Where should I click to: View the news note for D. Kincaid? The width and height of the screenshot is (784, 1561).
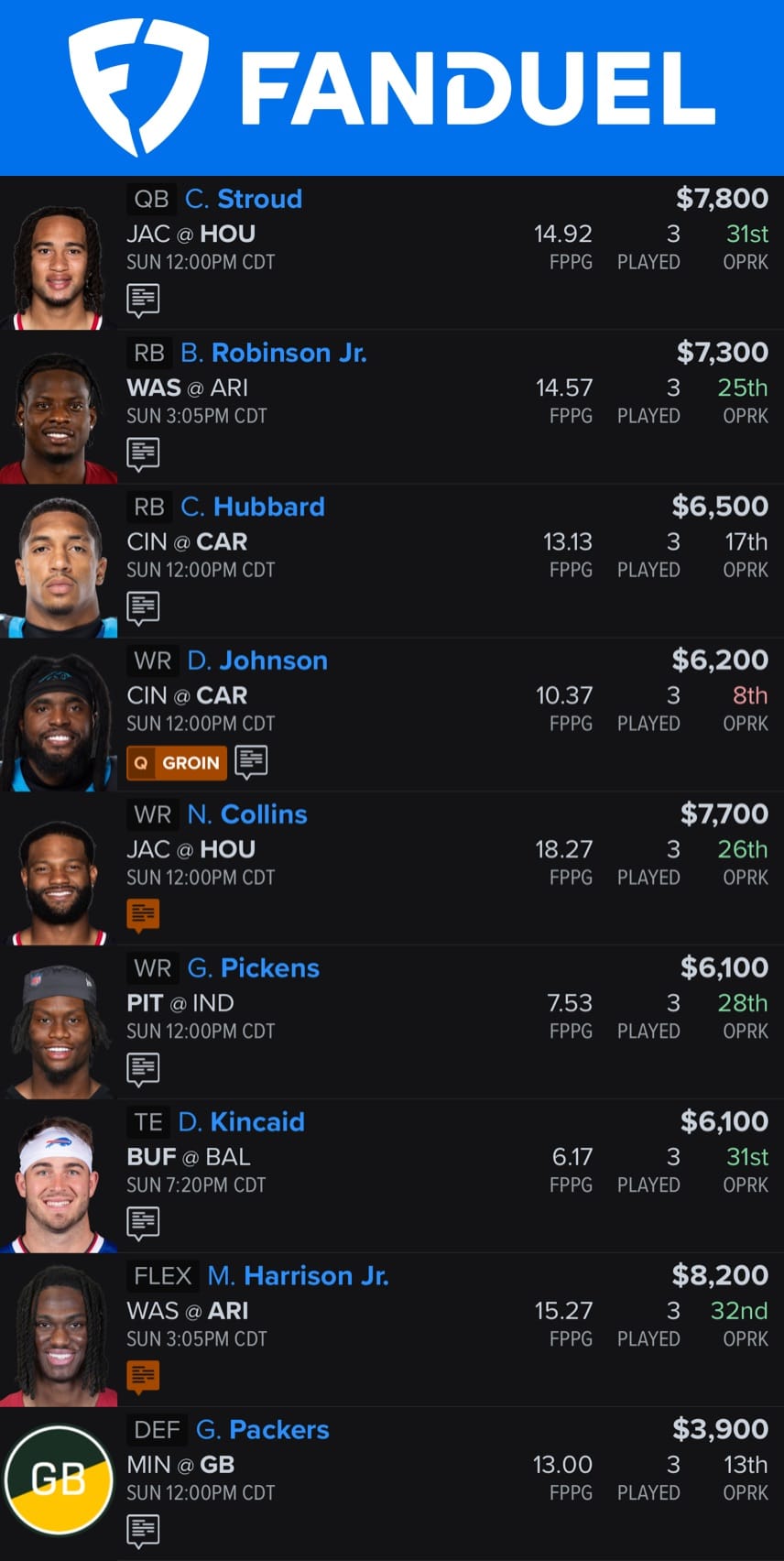143,1223
